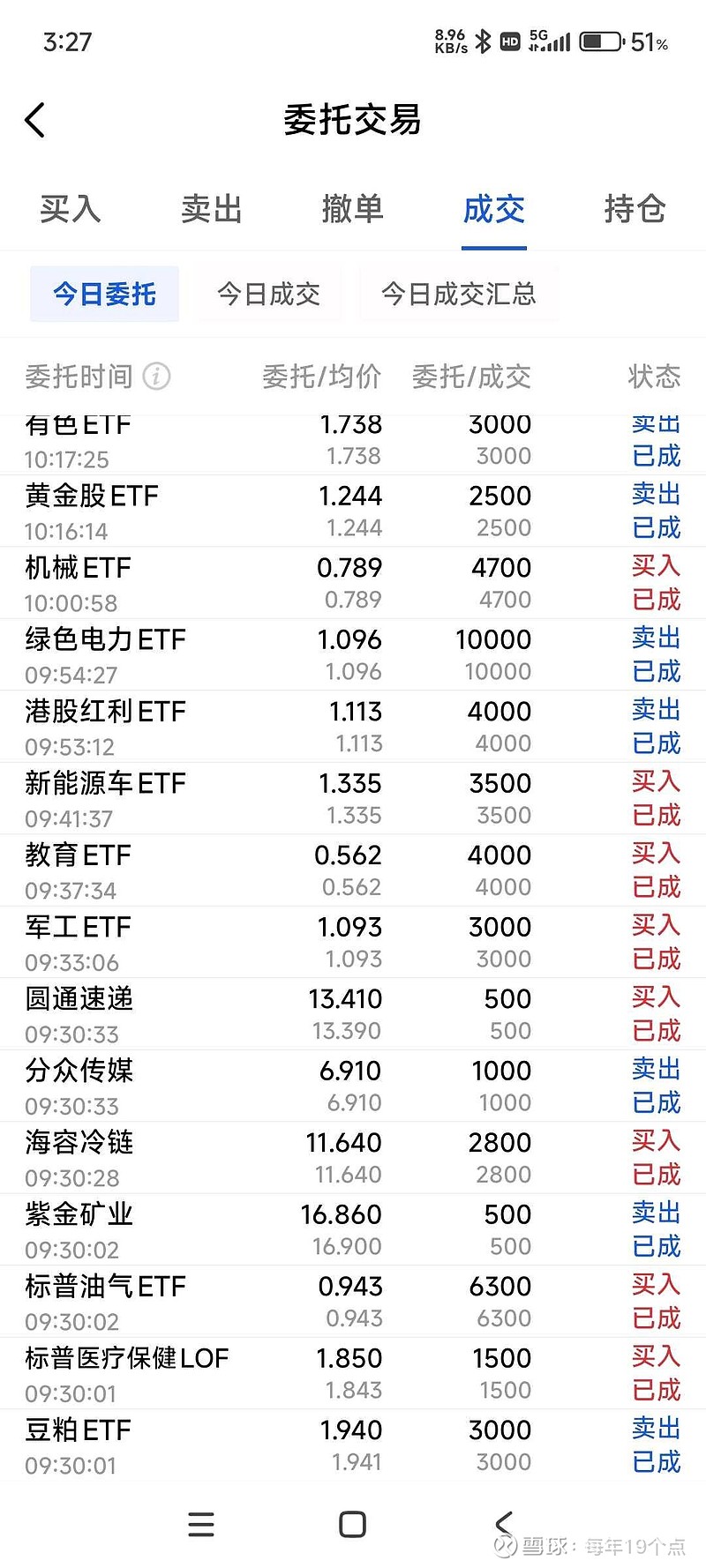Select the 今日成交 filter
706x1568 pixels.
tap(268, 294)
